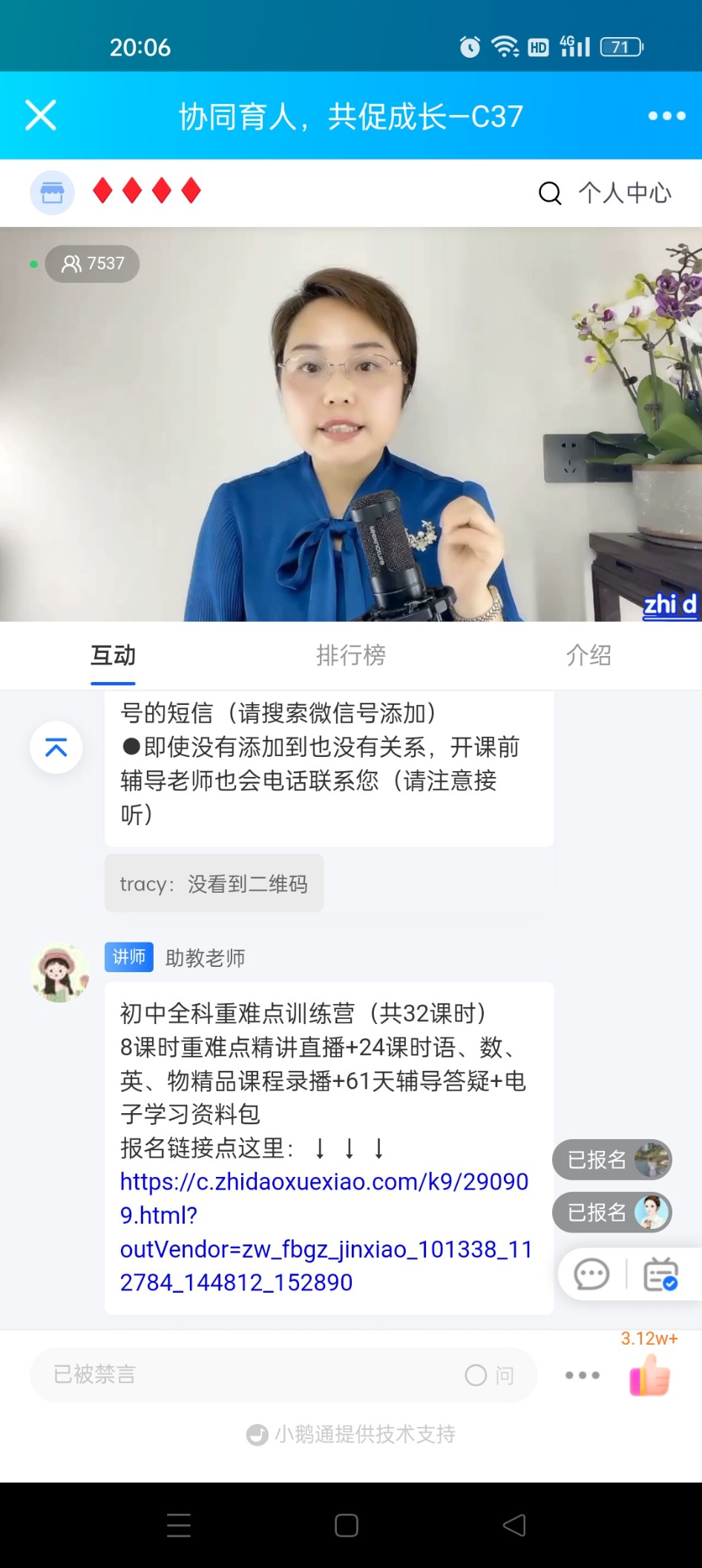702x1568 pixels.
Task: Open the top-right overflow menu
Action: 666,116
